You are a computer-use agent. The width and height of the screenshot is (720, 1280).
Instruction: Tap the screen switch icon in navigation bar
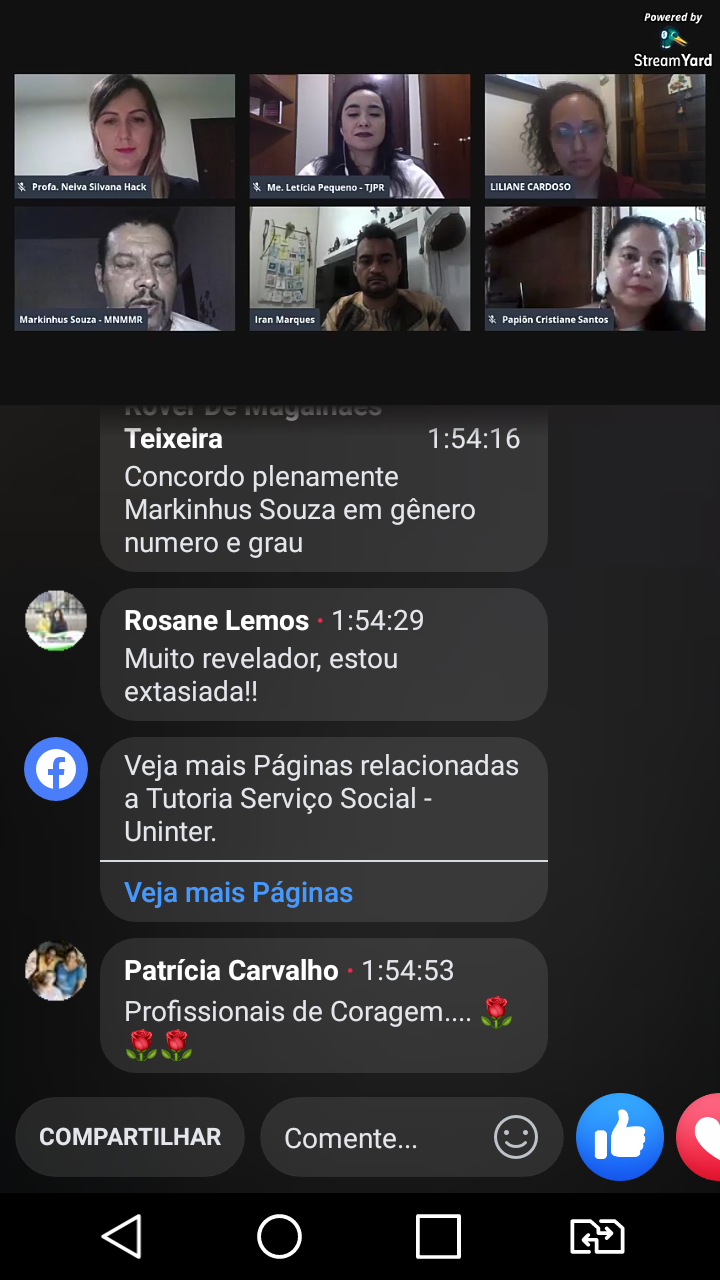597,1237
